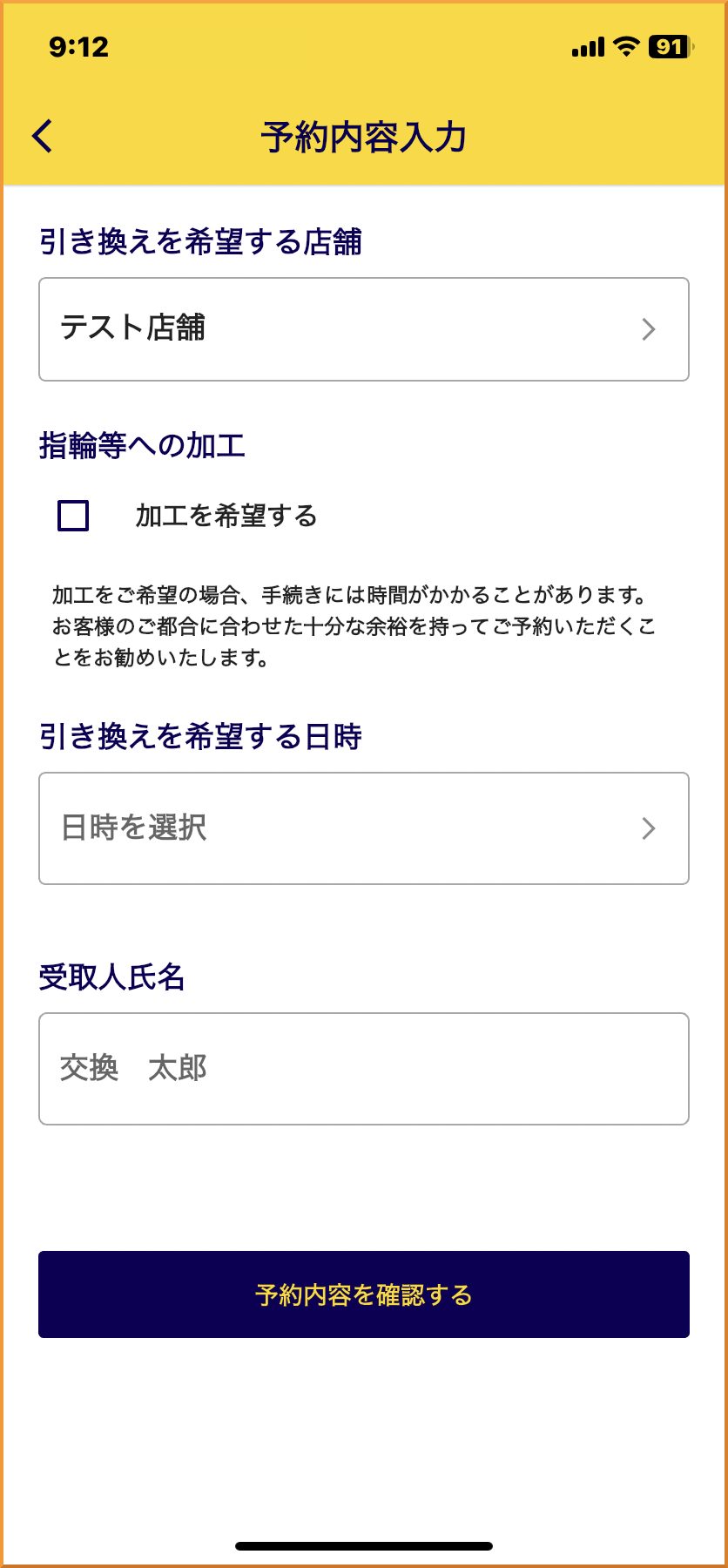
Task: Check the 加工を希望する checkbox
Action: tap(73, 516)
